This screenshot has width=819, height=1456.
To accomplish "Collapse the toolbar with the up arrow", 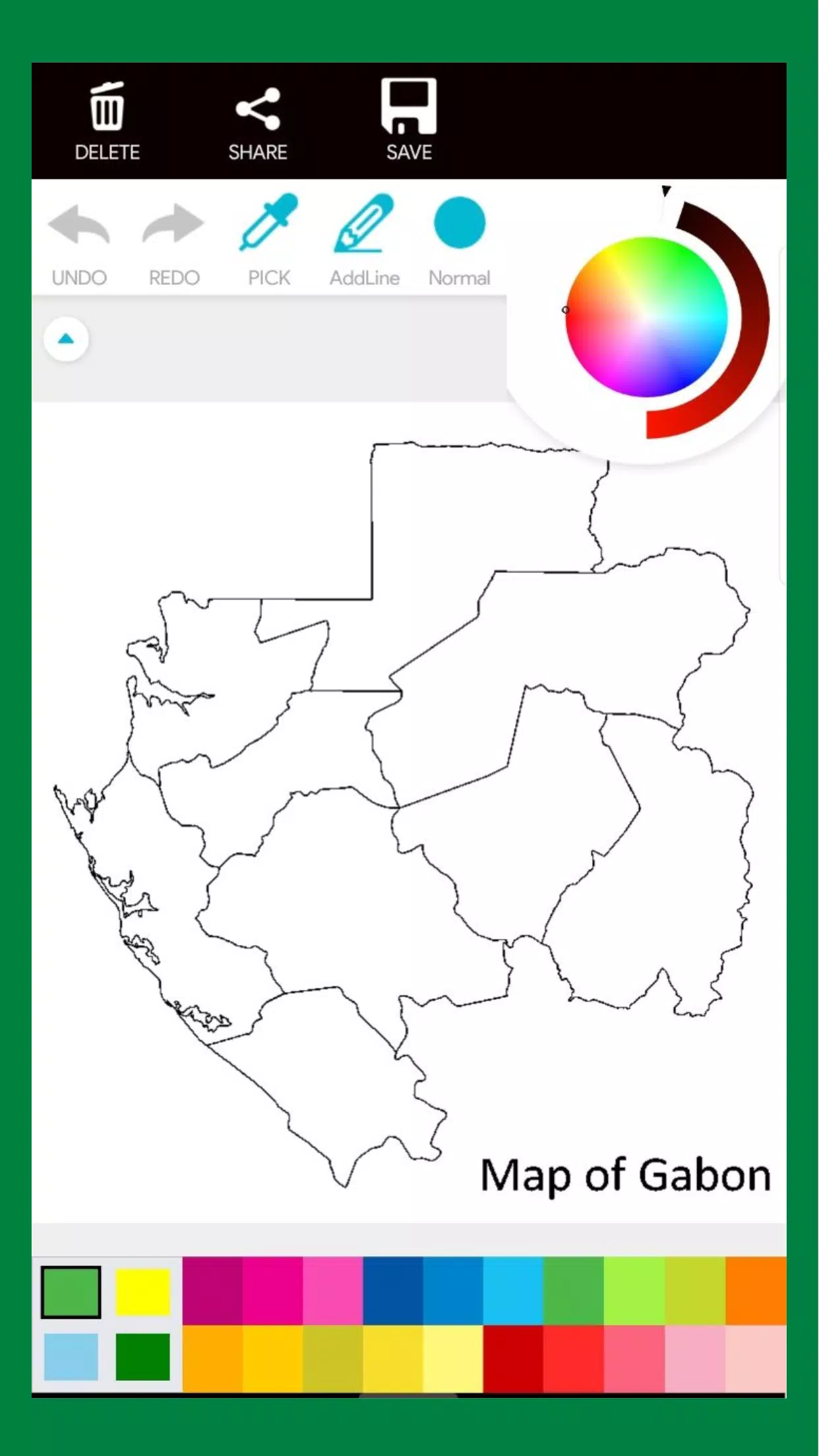I will (x=66, y=340).
